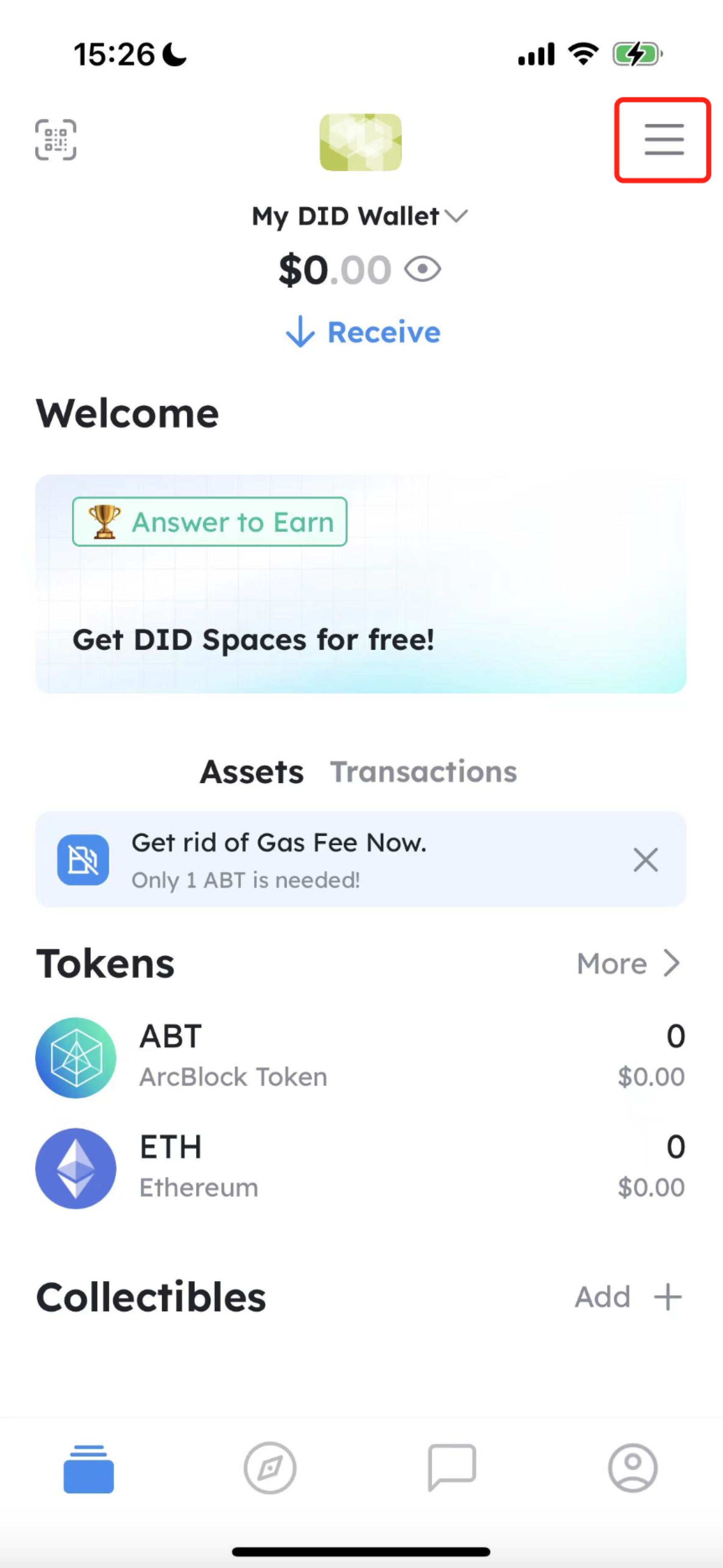Open the Get rid of Gas Fee notice
Viewport: 723px width, 1568px height.
pyautogui.click(x=304, y=859)
